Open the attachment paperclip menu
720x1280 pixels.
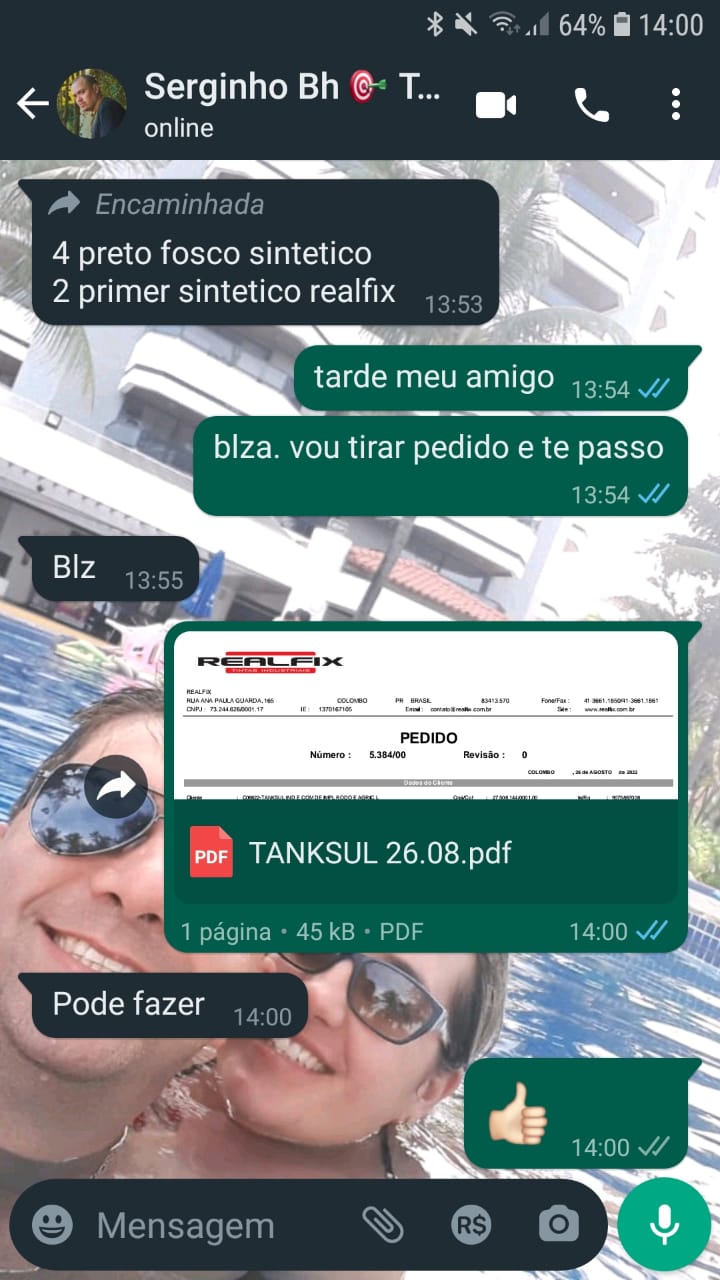click(382, 1224)
